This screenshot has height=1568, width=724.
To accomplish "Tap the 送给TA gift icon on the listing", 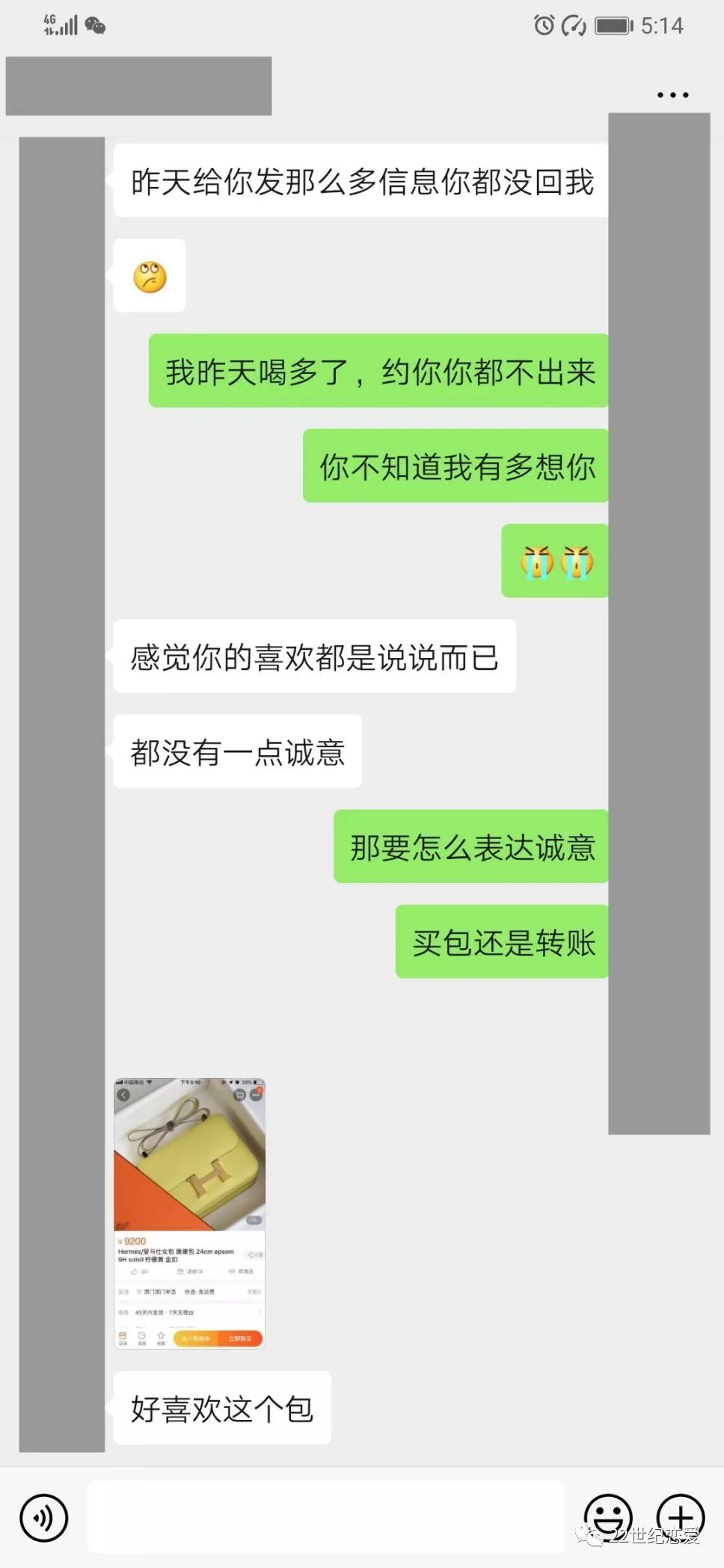I will 182,1272.
